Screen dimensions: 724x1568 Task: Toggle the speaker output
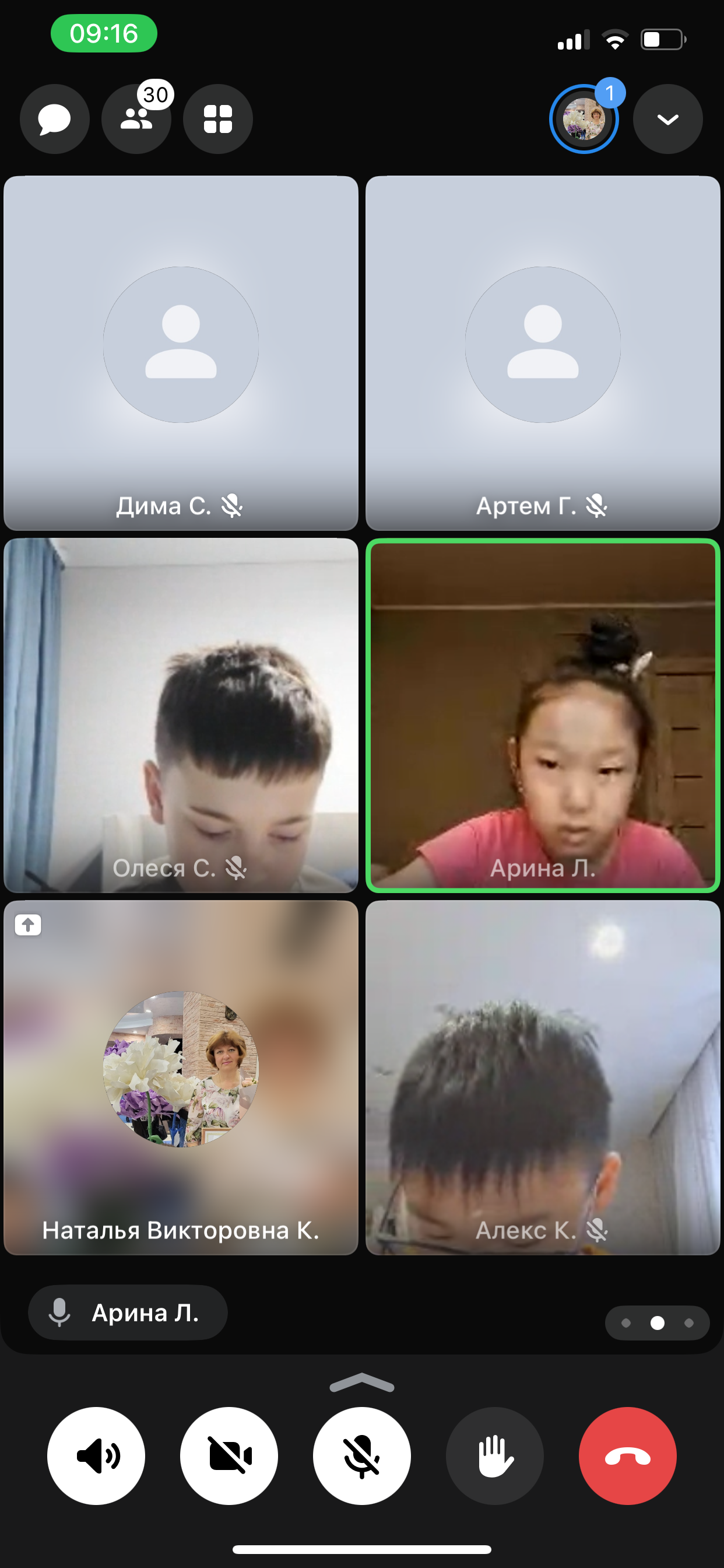coord(96,1456)
